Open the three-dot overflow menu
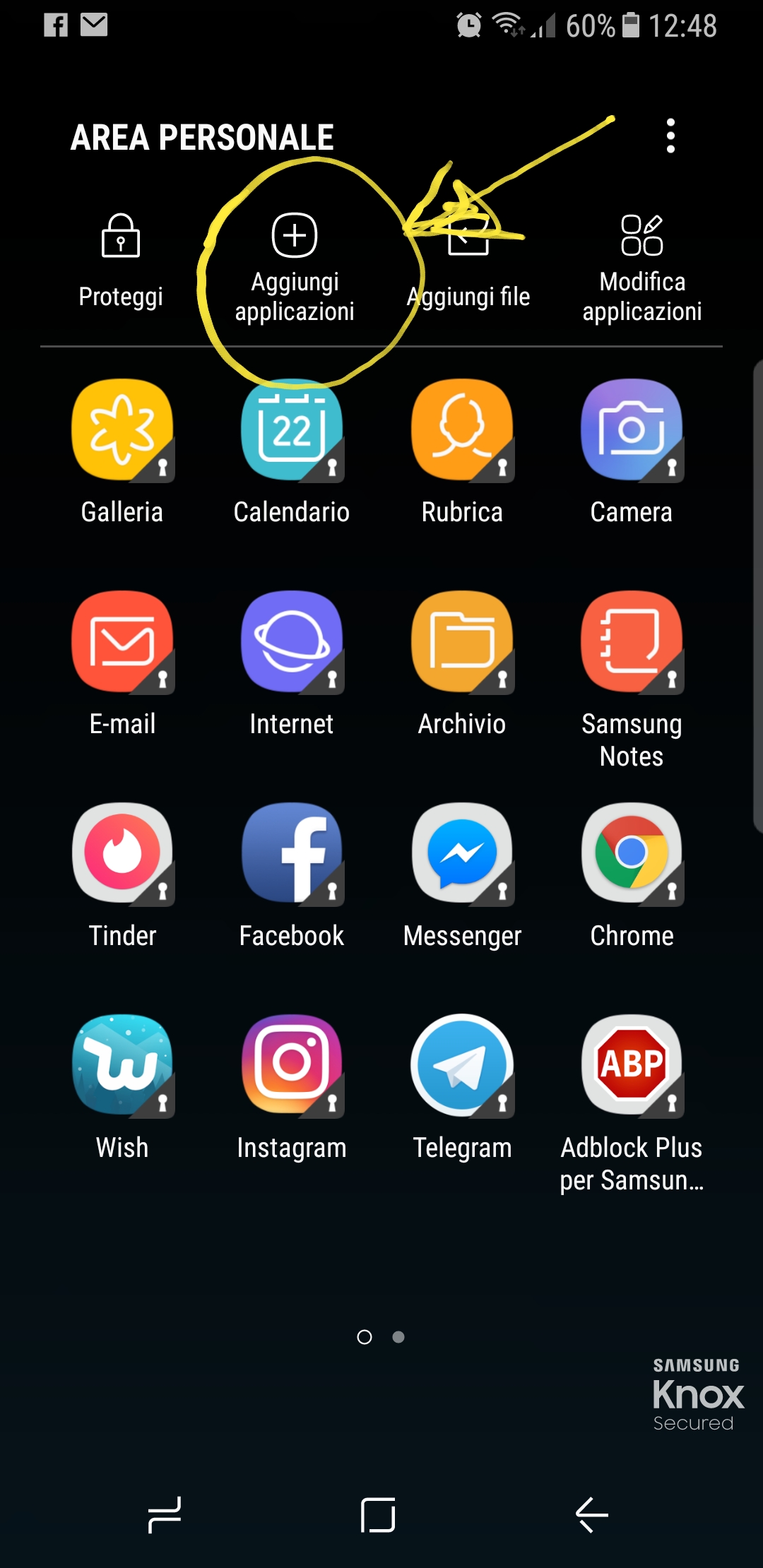The width and height of the screenshot is (763, 1568). [670, 136]
